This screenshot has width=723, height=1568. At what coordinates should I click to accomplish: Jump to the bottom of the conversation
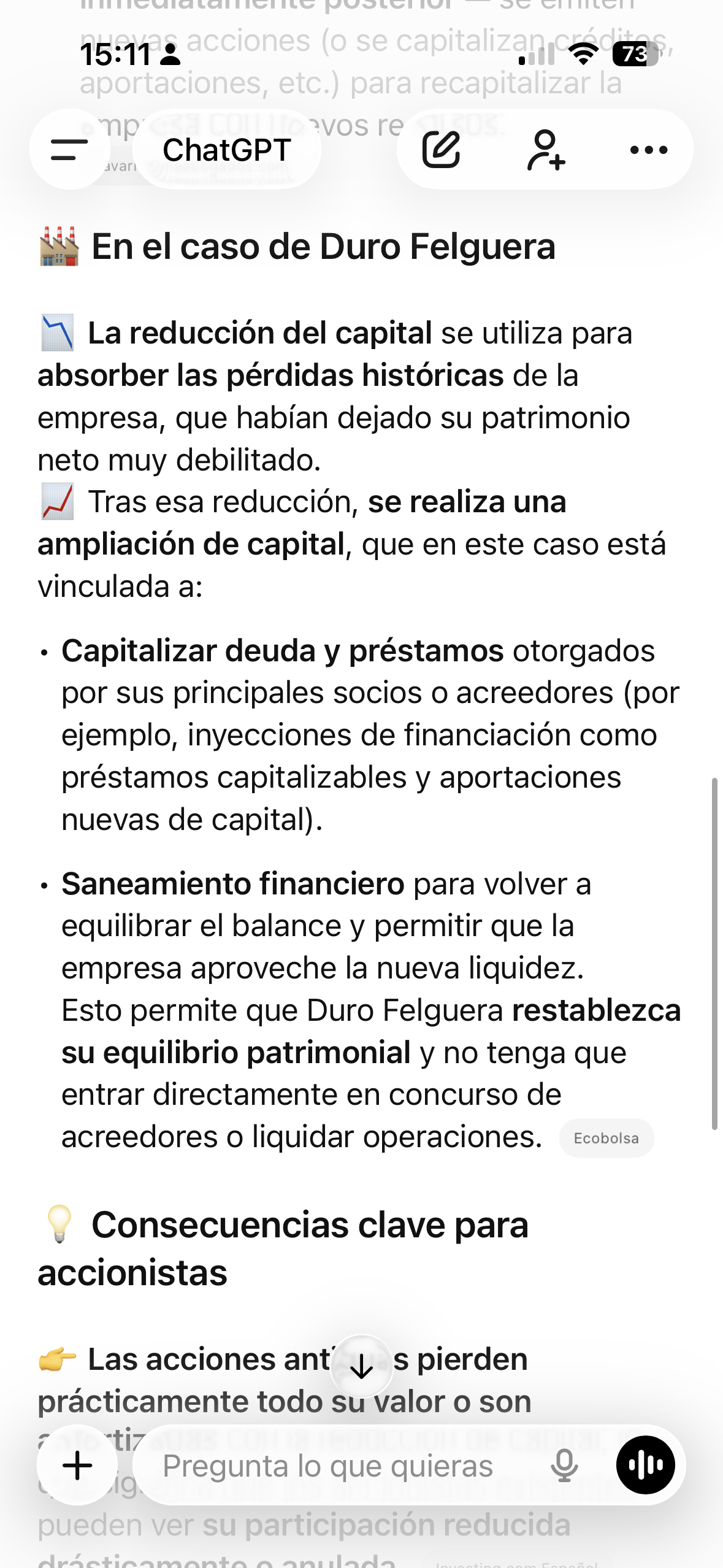[x=361, y=1367]
